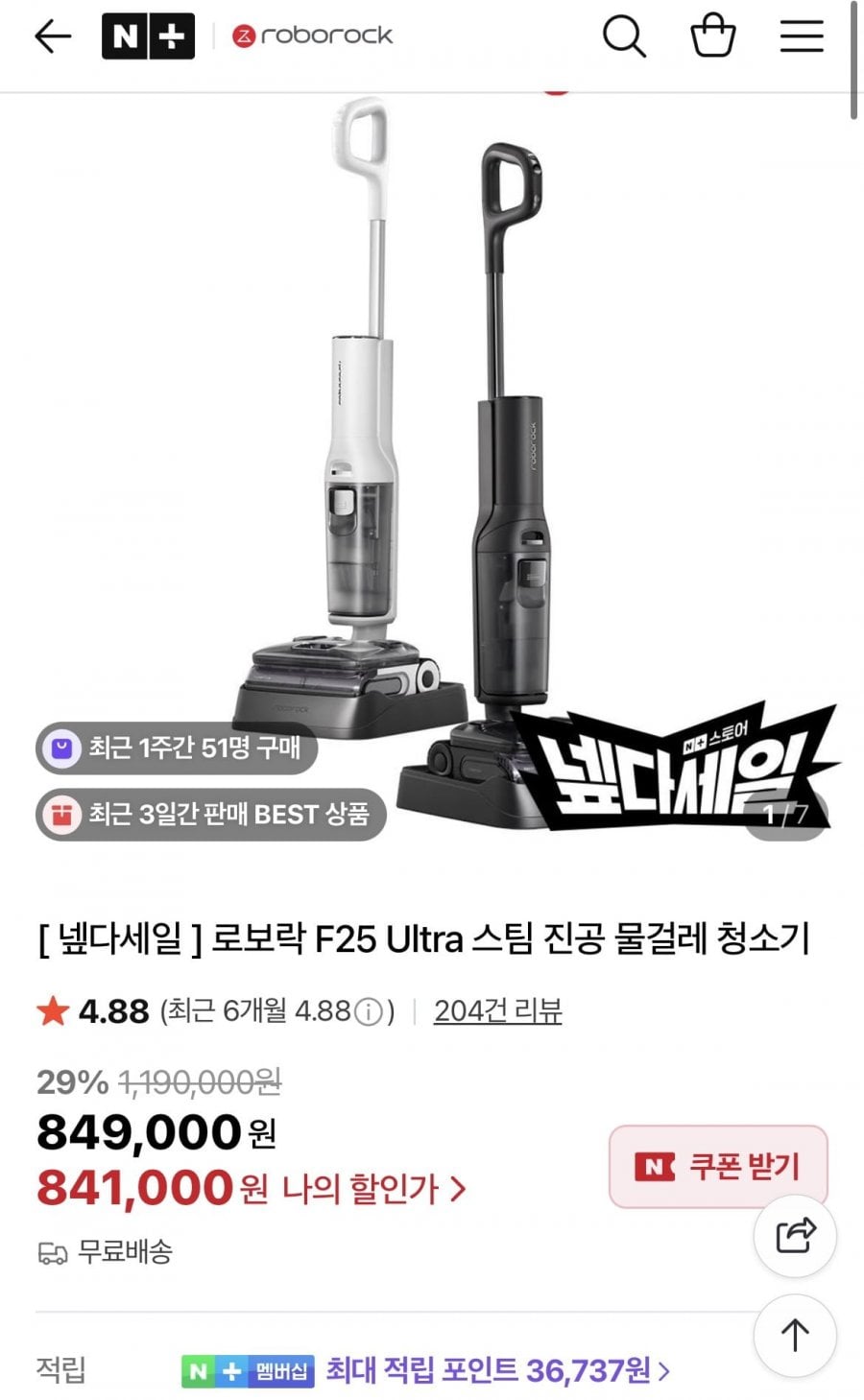View 나의 할인가 details
The image size is (864, 1400).
coord(374,1190)
